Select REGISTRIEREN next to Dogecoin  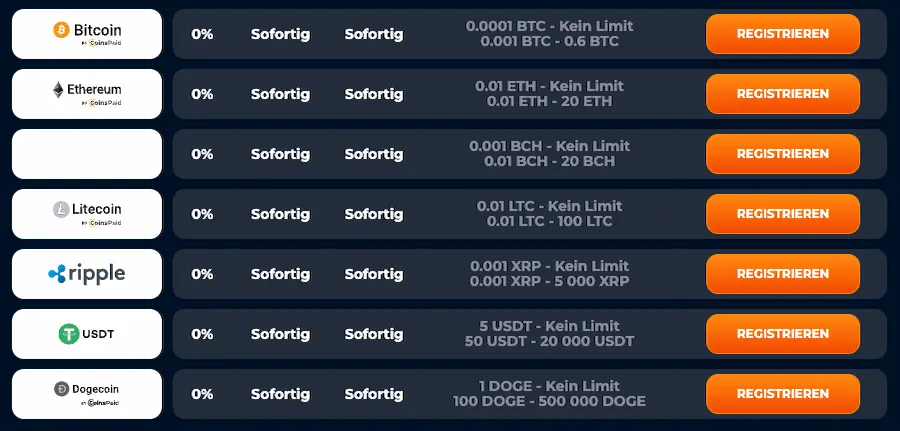[x=782, y=394]
